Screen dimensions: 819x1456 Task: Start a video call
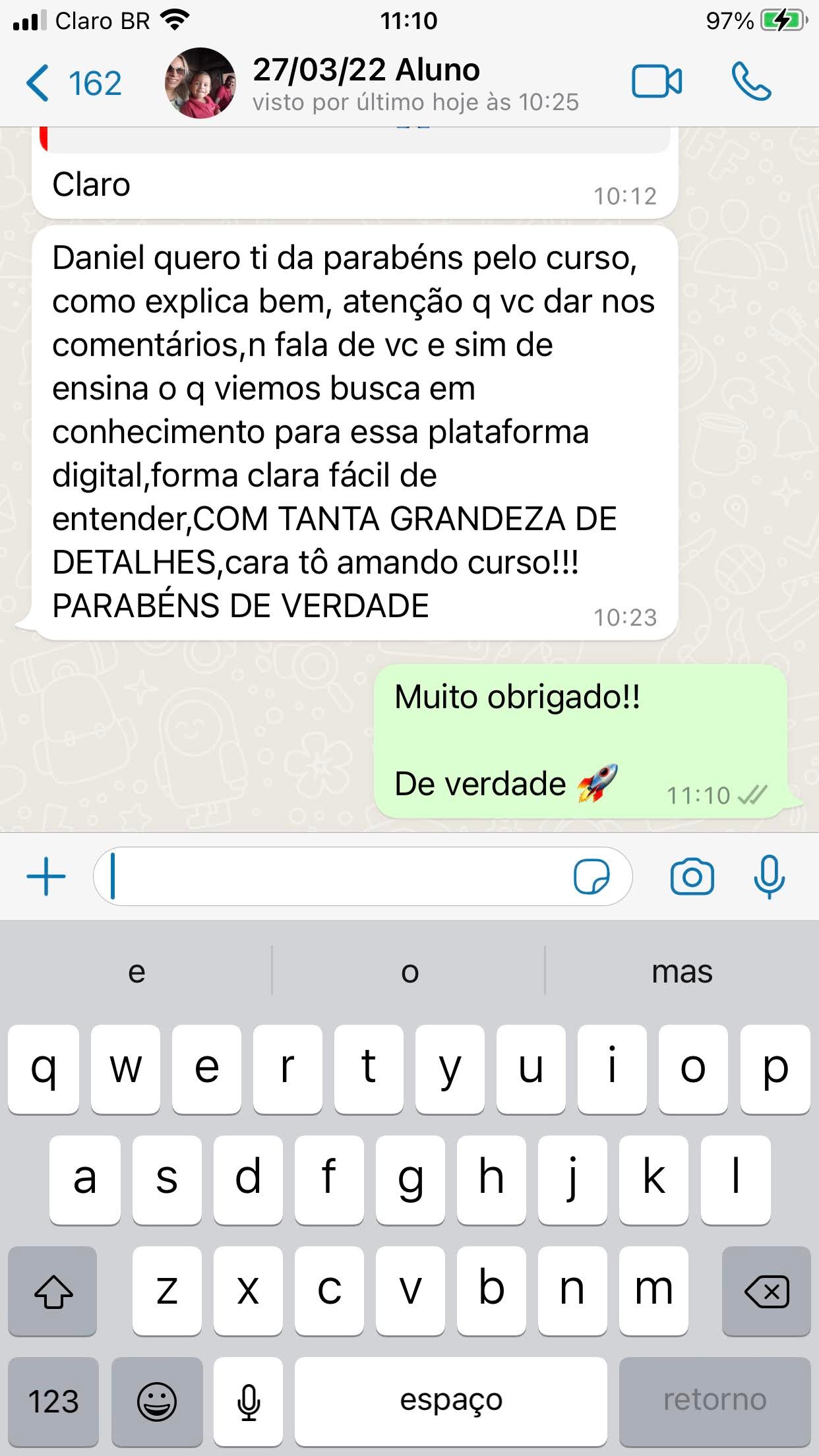[x=657, y=82]
